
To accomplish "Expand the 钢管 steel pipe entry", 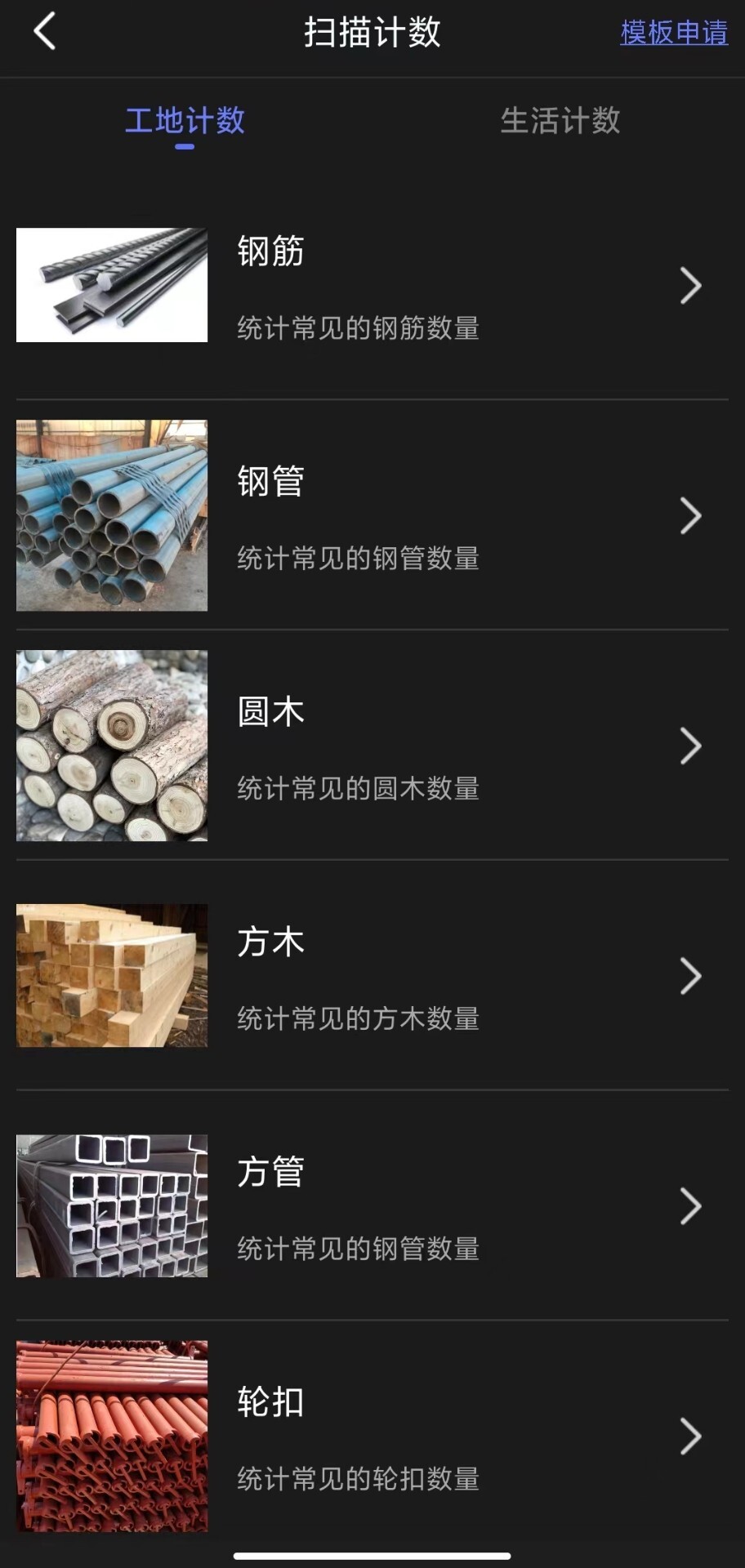I will tap(690, 515).
